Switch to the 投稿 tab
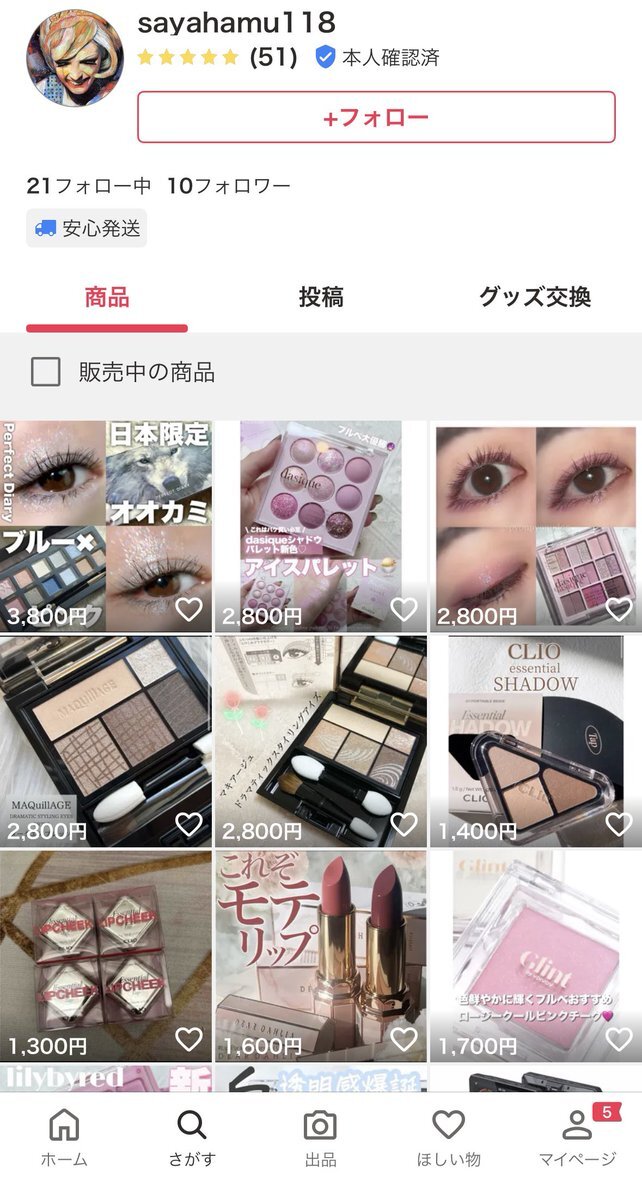Image resolution: width=642 pixels, height=1200 pixels. click(x=321, y=297)
